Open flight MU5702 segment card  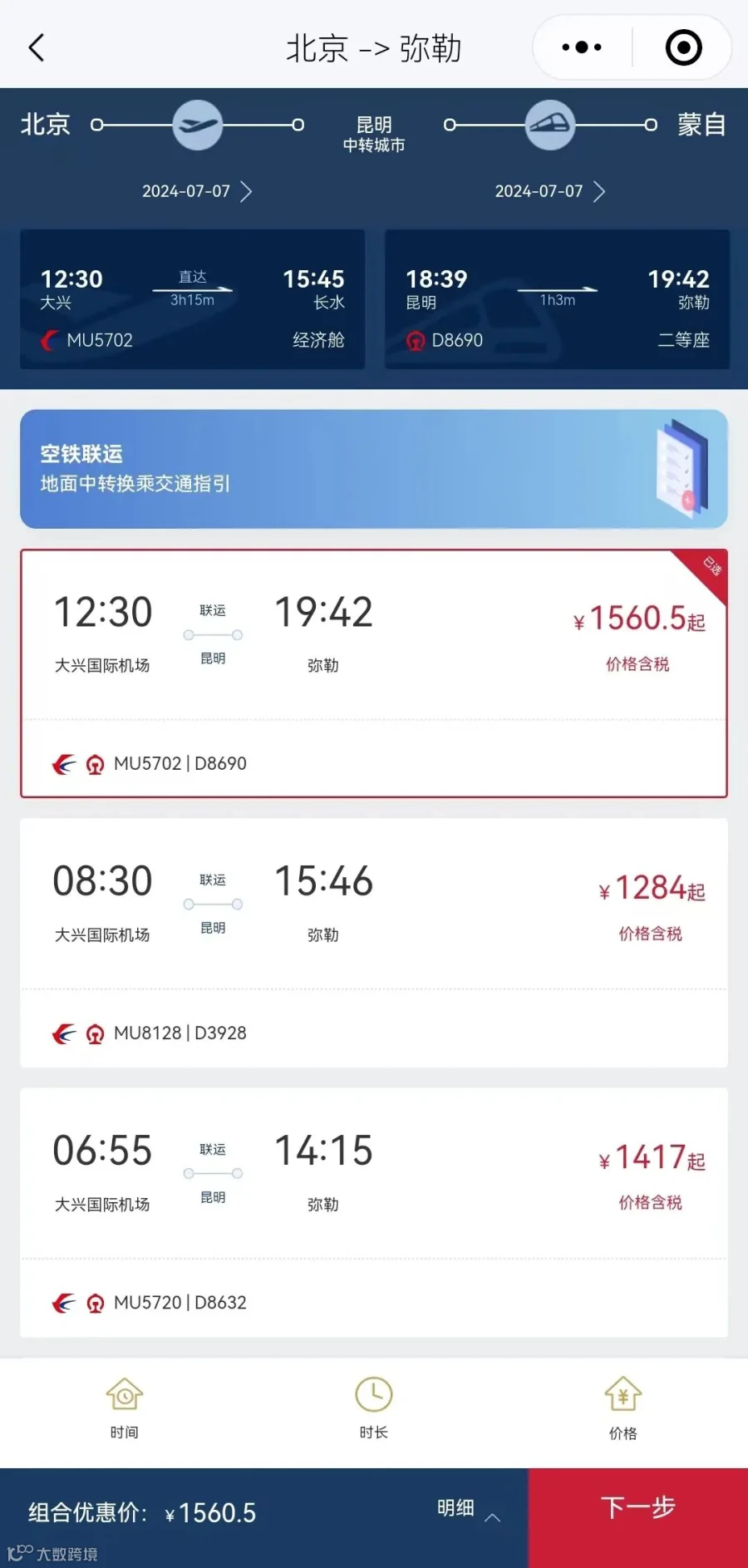click(192, 299)
